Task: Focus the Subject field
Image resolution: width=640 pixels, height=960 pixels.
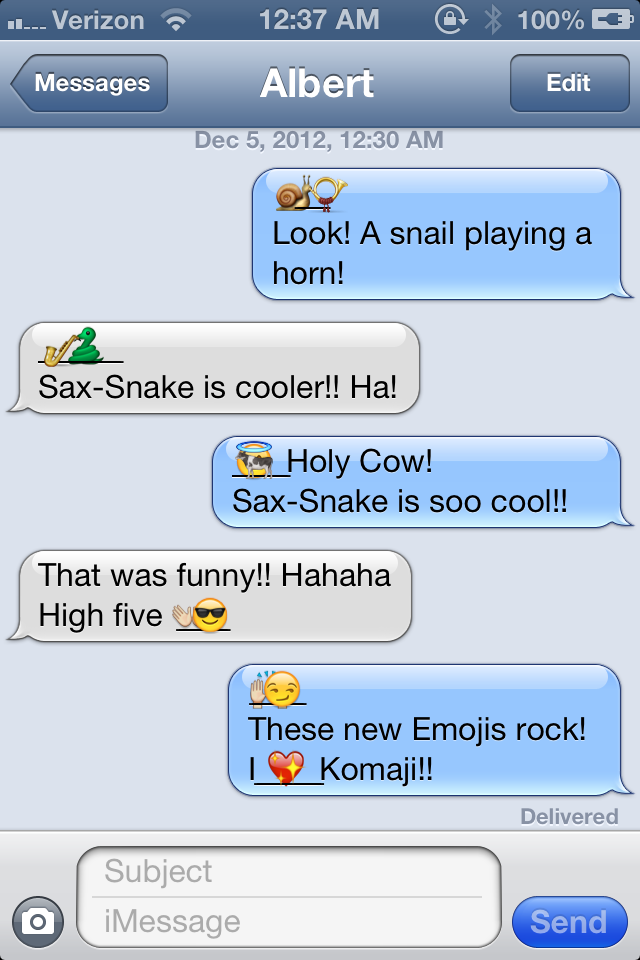Action: (288, 871)
